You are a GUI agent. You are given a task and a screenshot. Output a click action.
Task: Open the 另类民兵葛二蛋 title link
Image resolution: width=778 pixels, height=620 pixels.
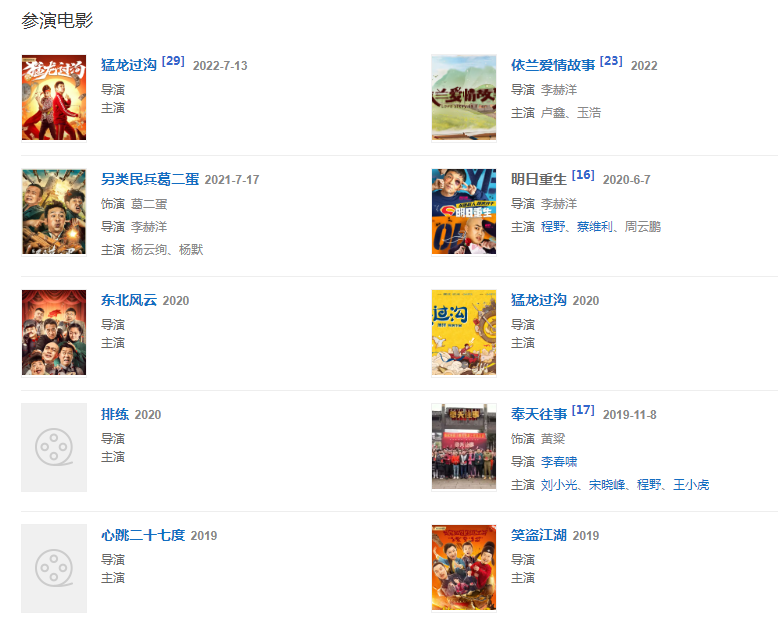(x=150, y=180)
